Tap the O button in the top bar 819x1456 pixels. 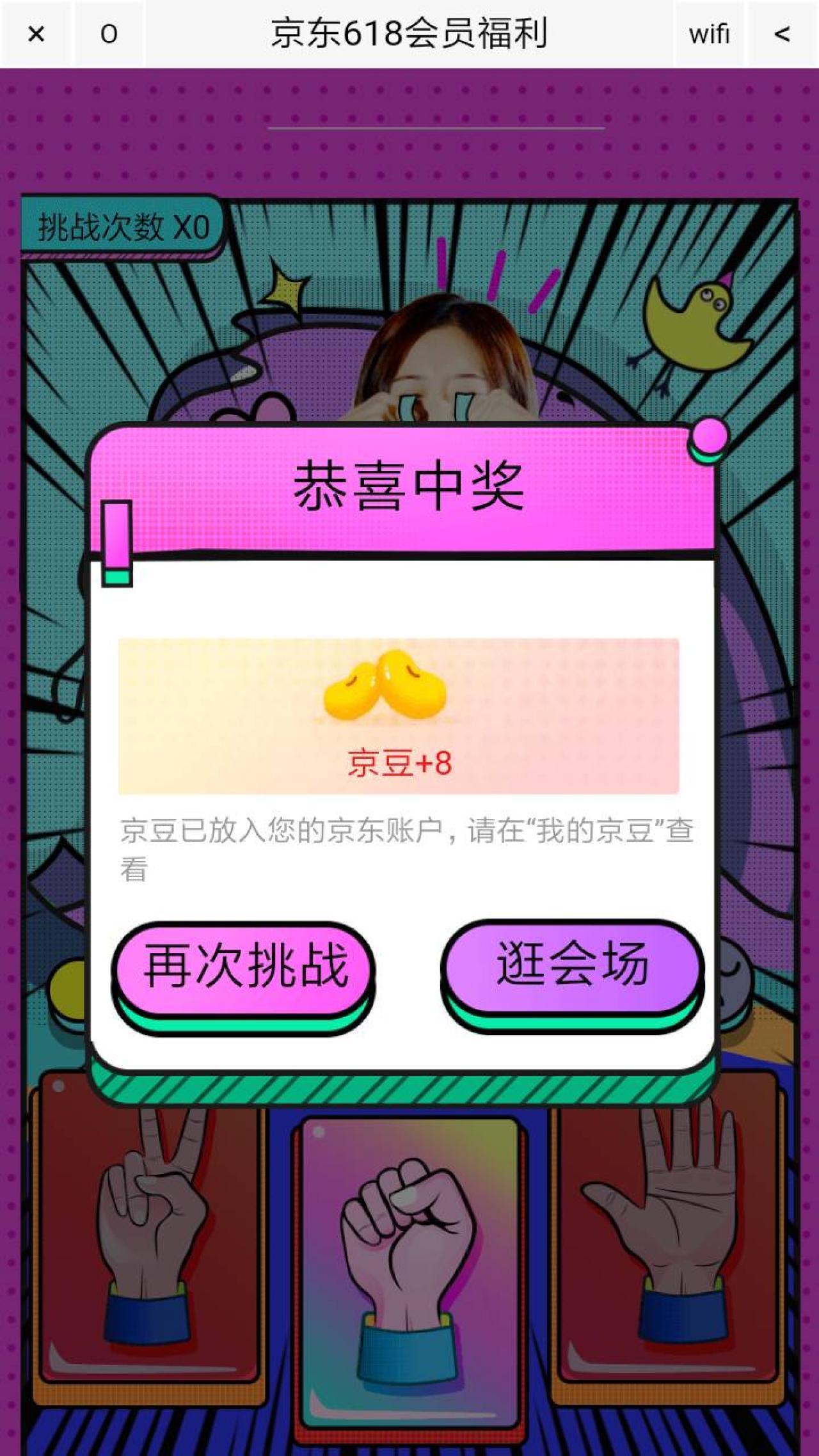pos(109,33)
